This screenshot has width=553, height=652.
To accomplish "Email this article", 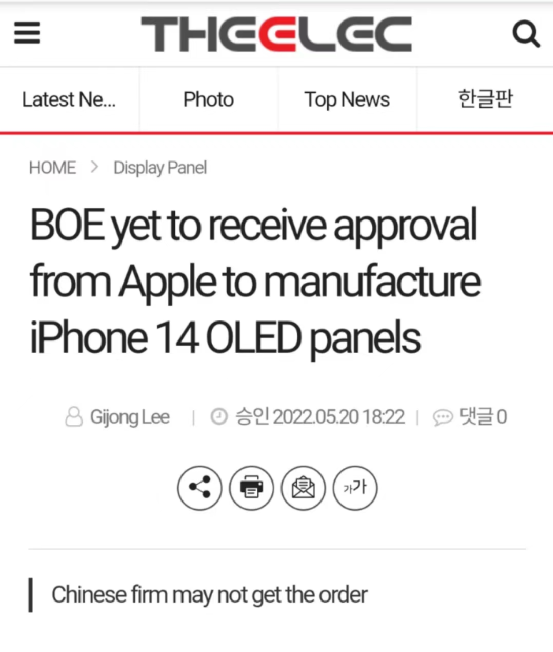I will coord(304,488).
